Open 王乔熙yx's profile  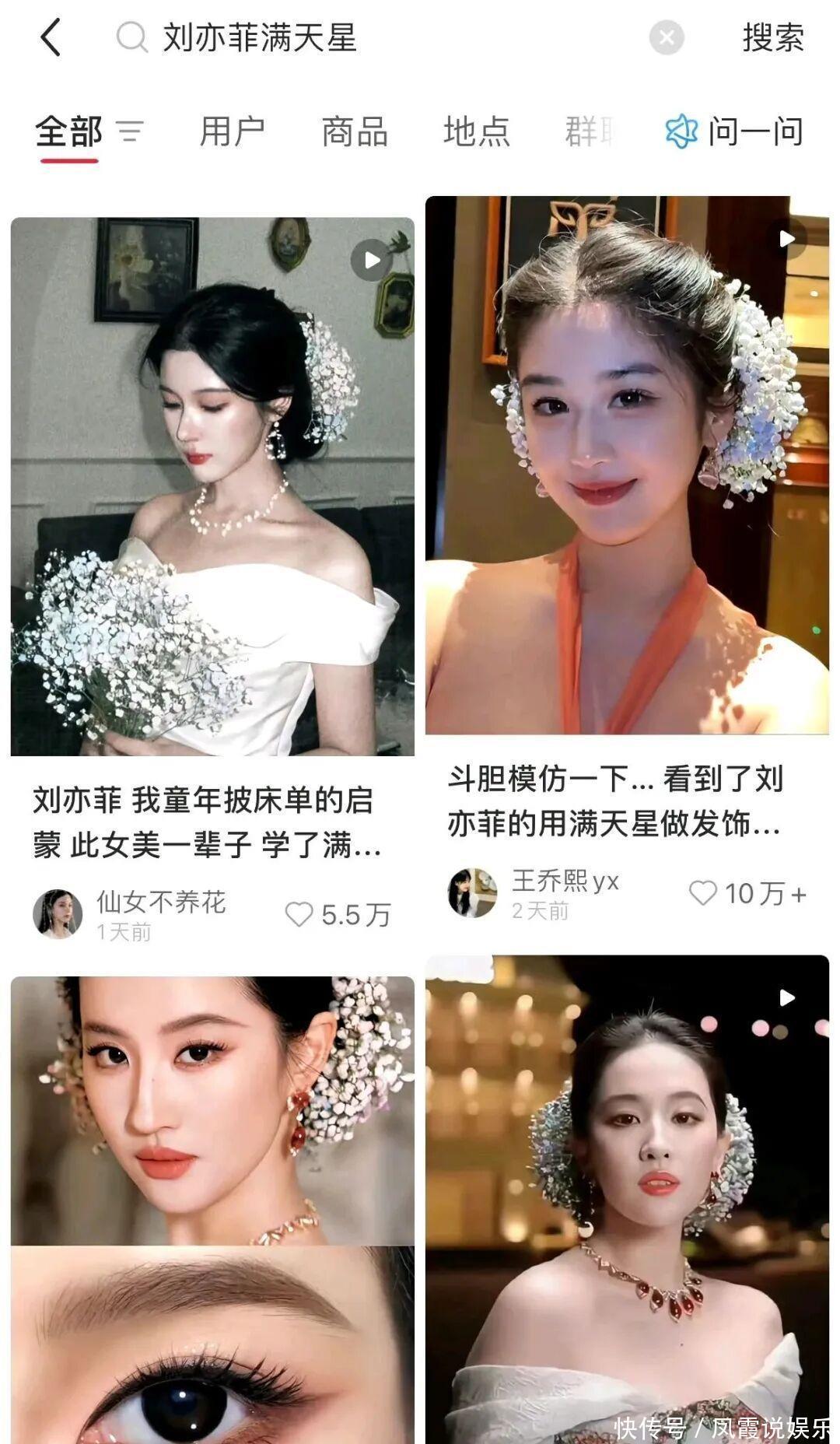click(x=472, y=893)
